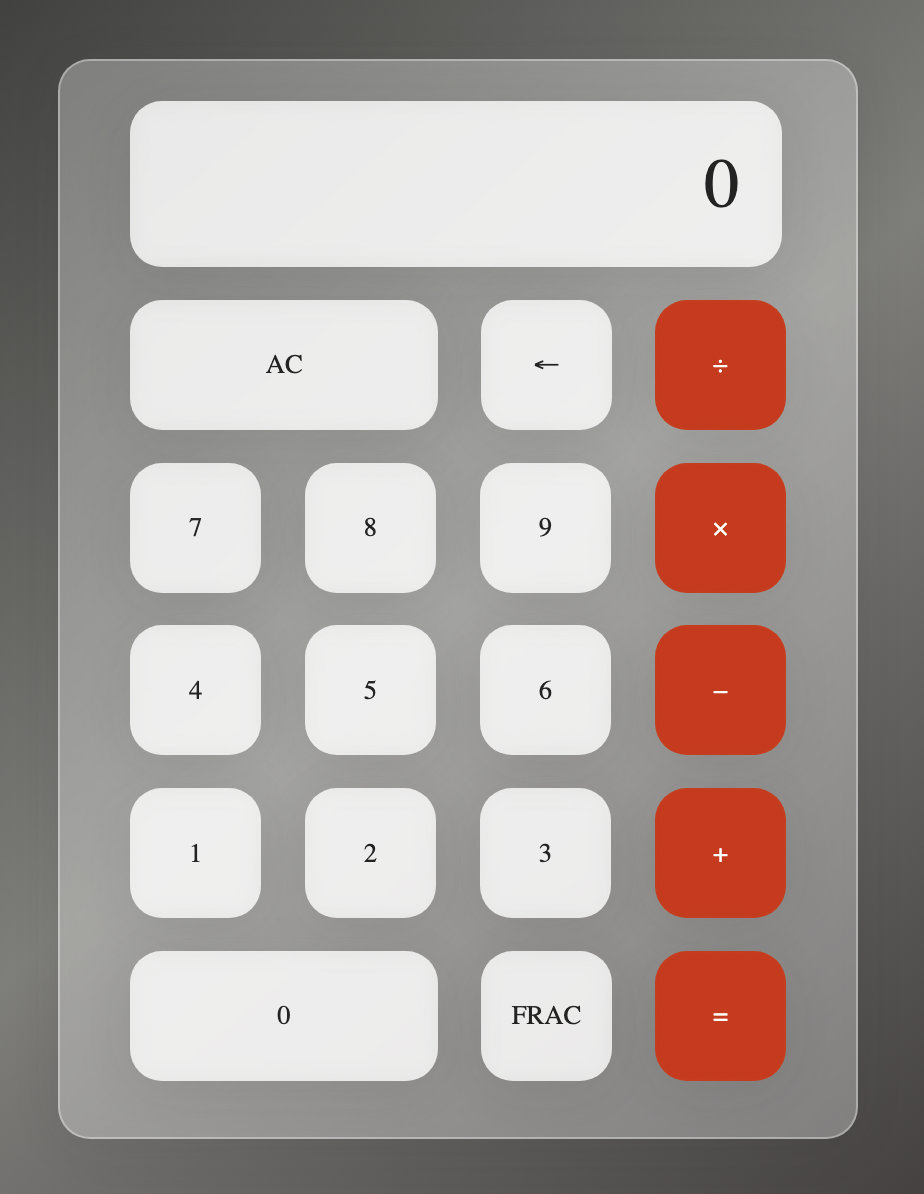Tap the number 9 key

click(545, 528)
